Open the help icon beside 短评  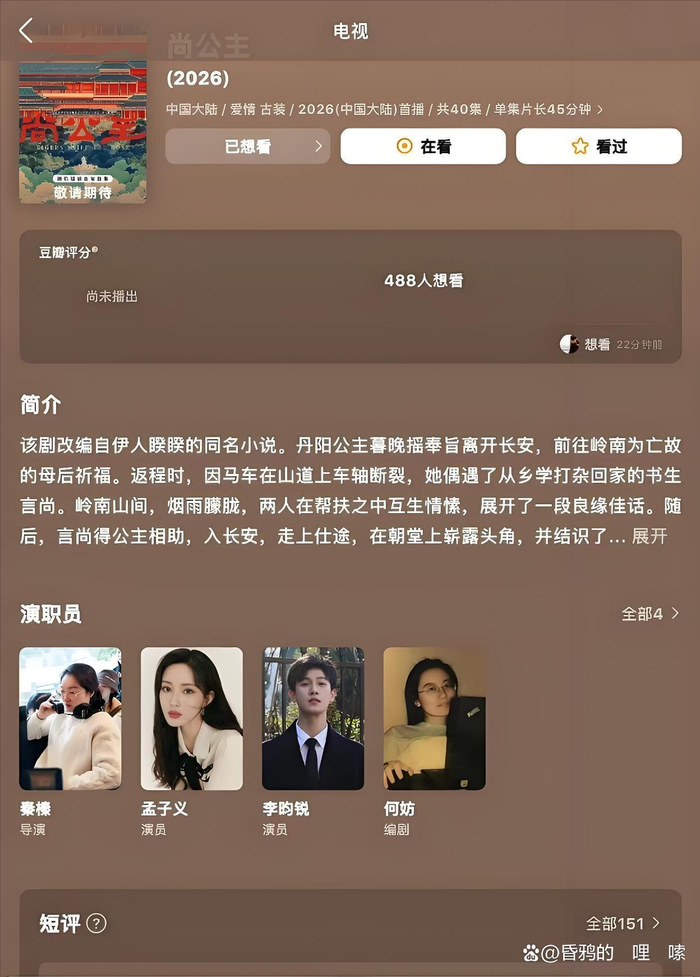click(97, 923)
